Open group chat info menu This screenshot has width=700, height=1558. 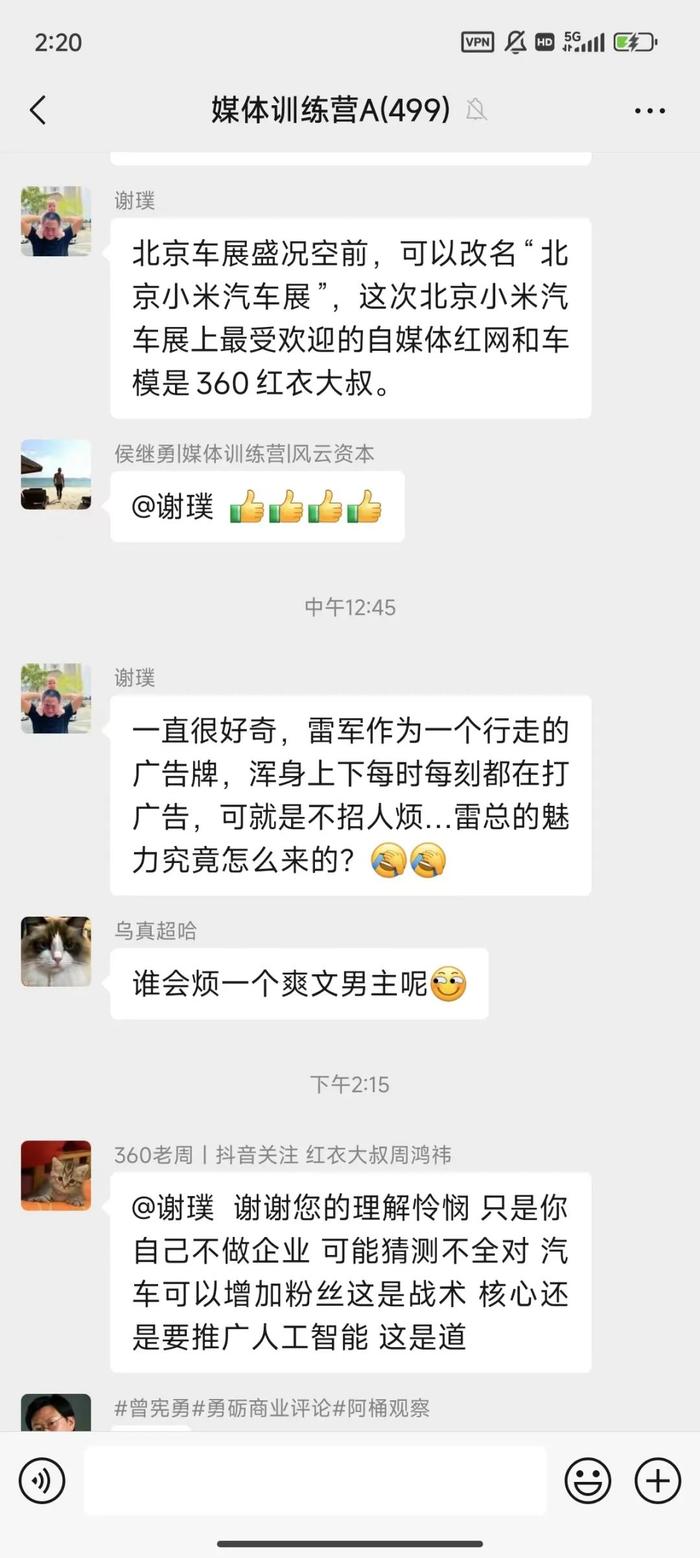pyautogui.click(x=650, y=111)
